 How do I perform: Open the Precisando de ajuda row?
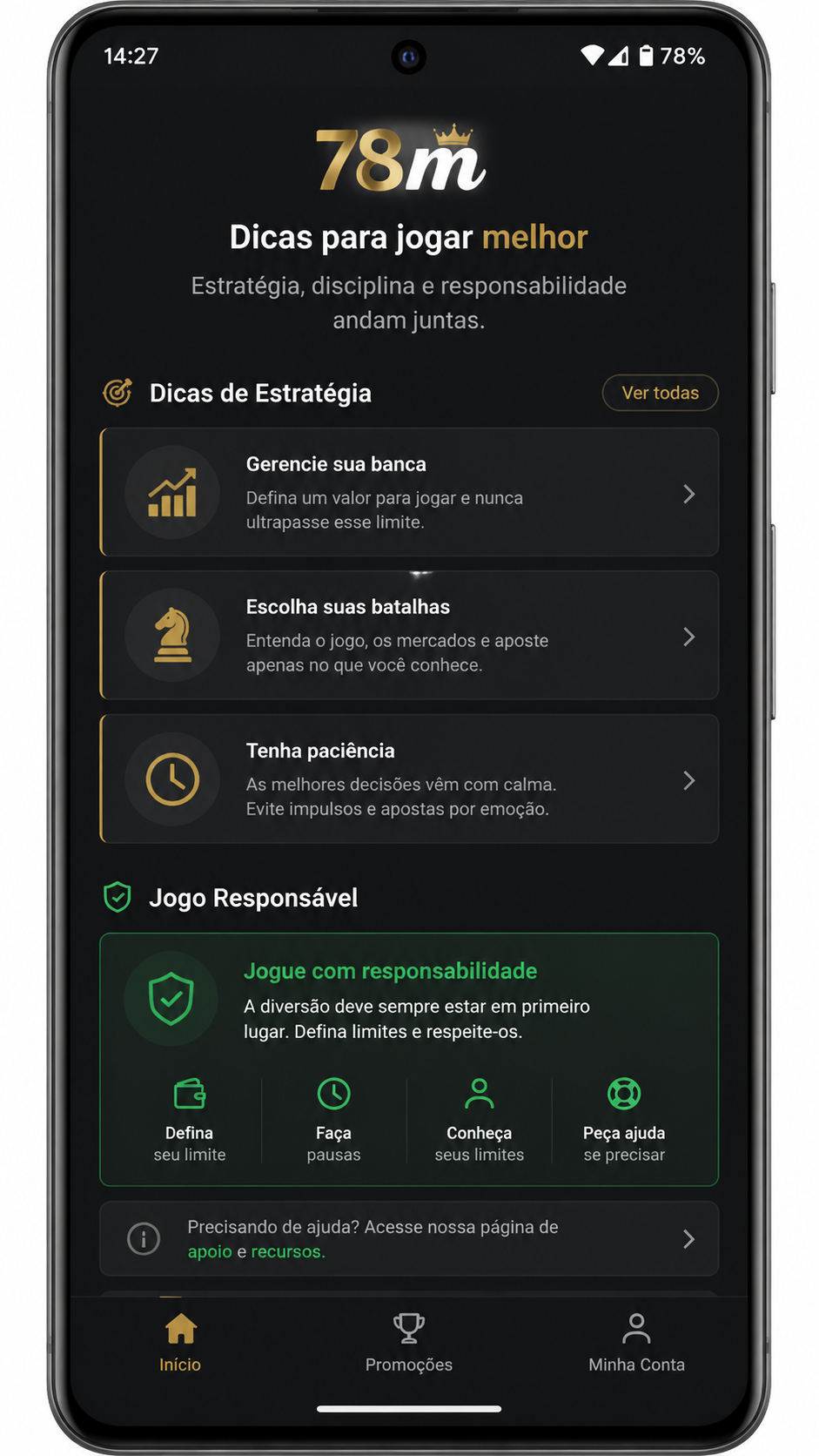click(x=409, y=1239)
